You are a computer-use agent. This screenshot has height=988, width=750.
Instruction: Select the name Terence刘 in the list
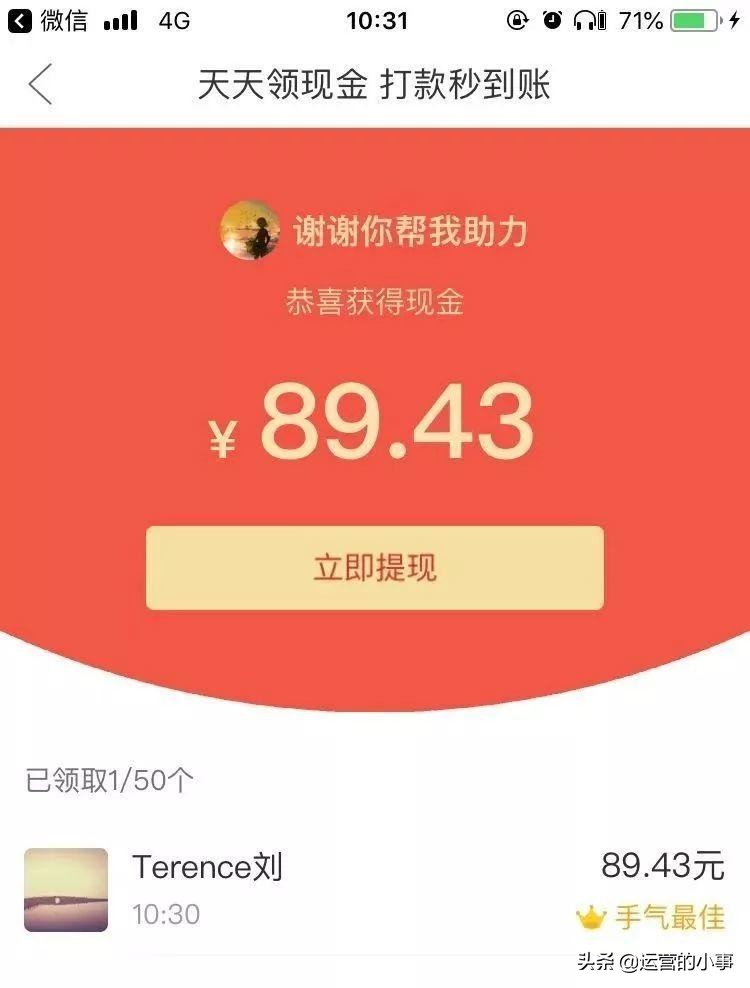207,866
